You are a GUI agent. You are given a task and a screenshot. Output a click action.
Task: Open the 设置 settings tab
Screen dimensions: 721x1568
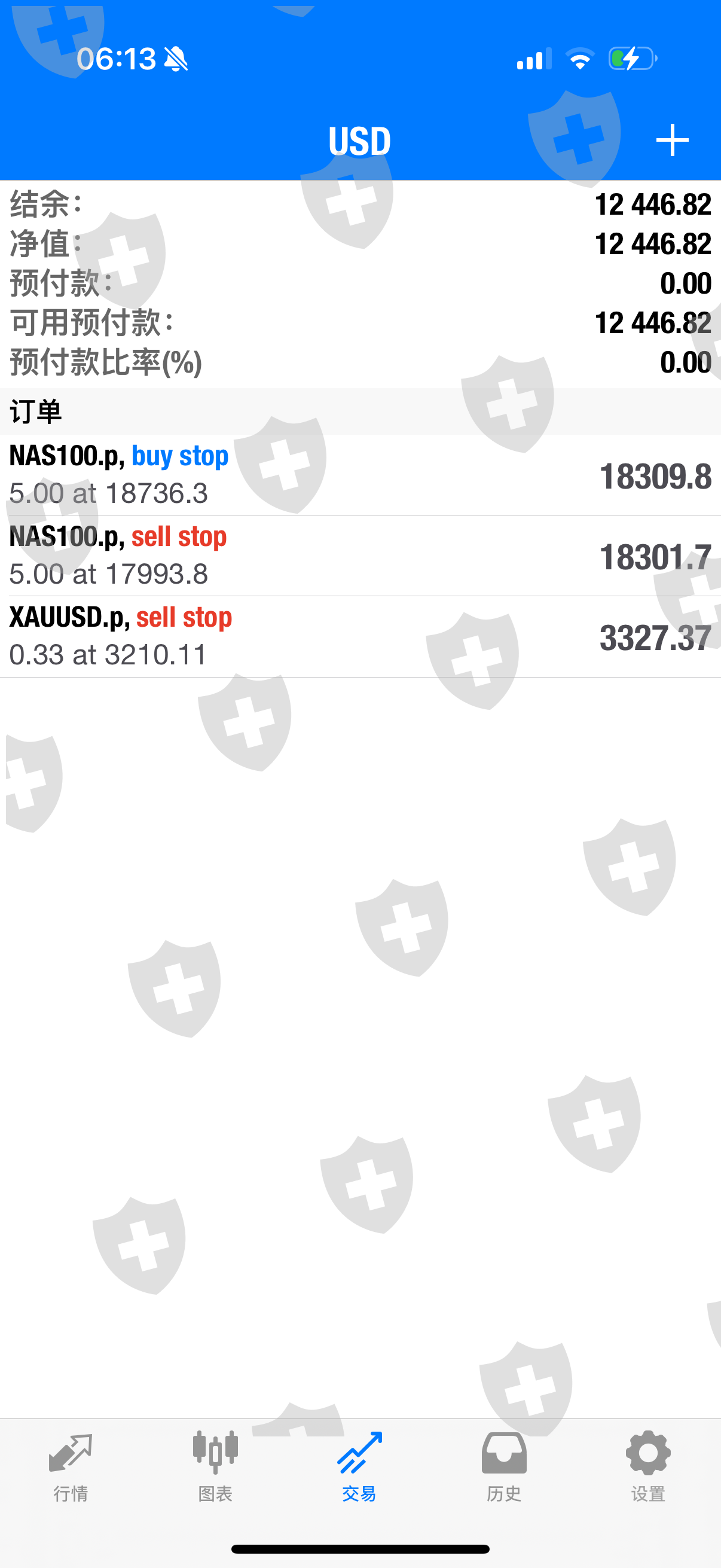[x=648, y=1466]
